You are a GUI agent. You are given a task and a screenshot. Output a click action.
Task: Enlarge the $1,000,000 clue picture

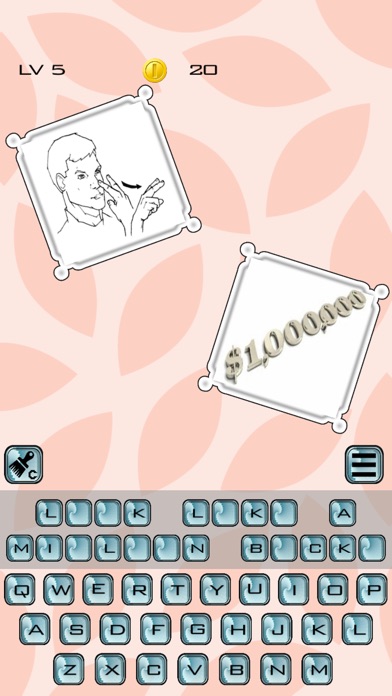pyautogui.click(x=293, y=337)
